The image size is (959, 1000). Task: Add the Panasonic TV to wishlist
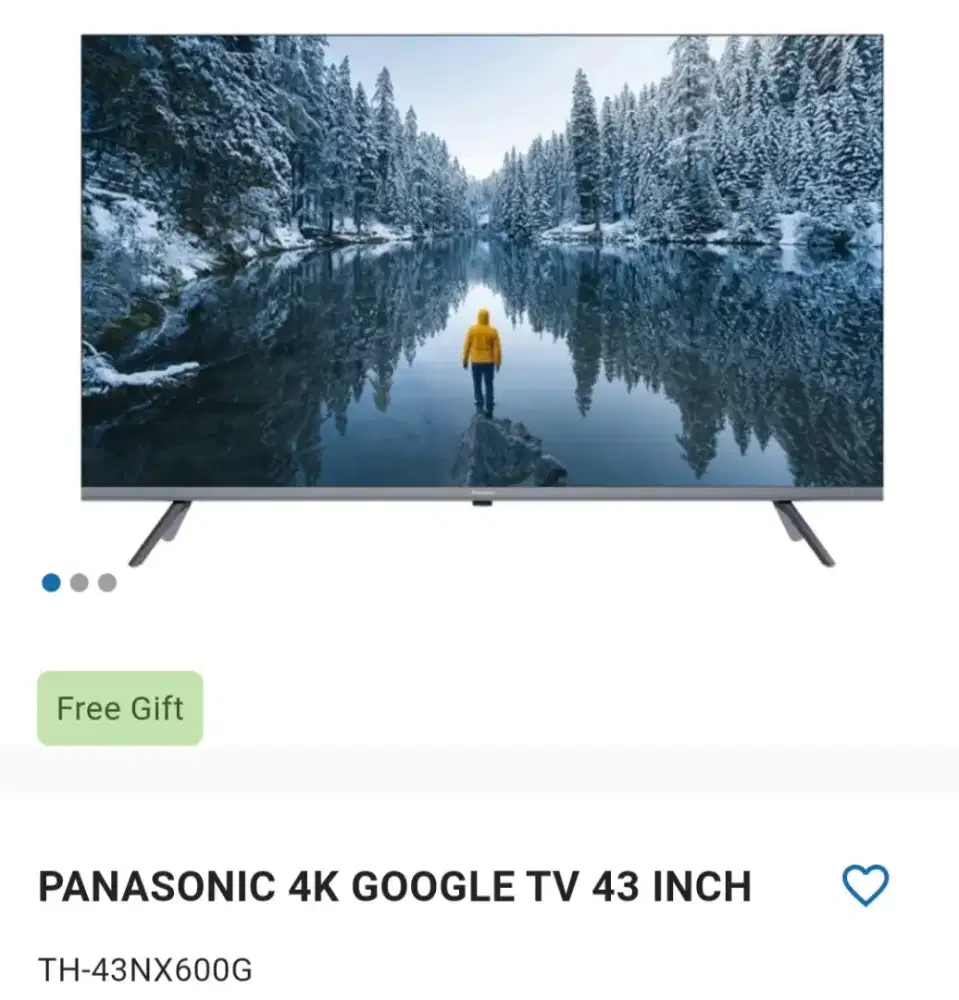click(864, 886)
